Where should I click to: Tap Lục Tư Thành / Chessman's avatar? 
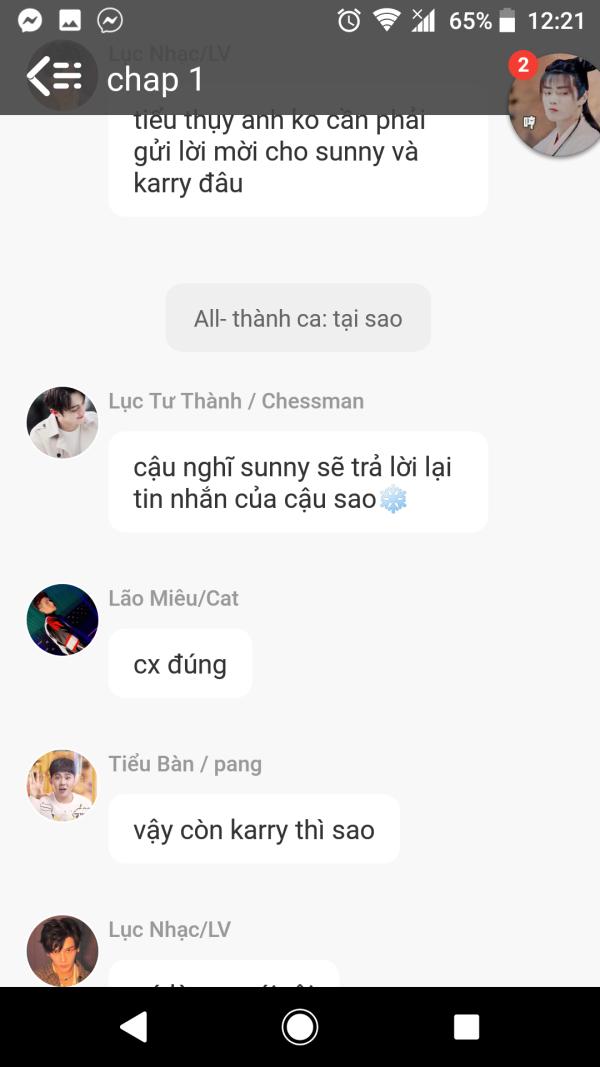click(x=63, y=423)
